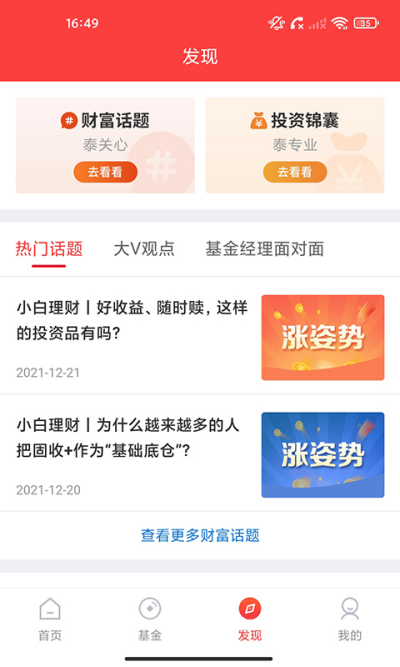The image size is (400, 667).
Task: Open 查看更多财富话题 link
Action: pyautogui.click(x=200, y=536)
